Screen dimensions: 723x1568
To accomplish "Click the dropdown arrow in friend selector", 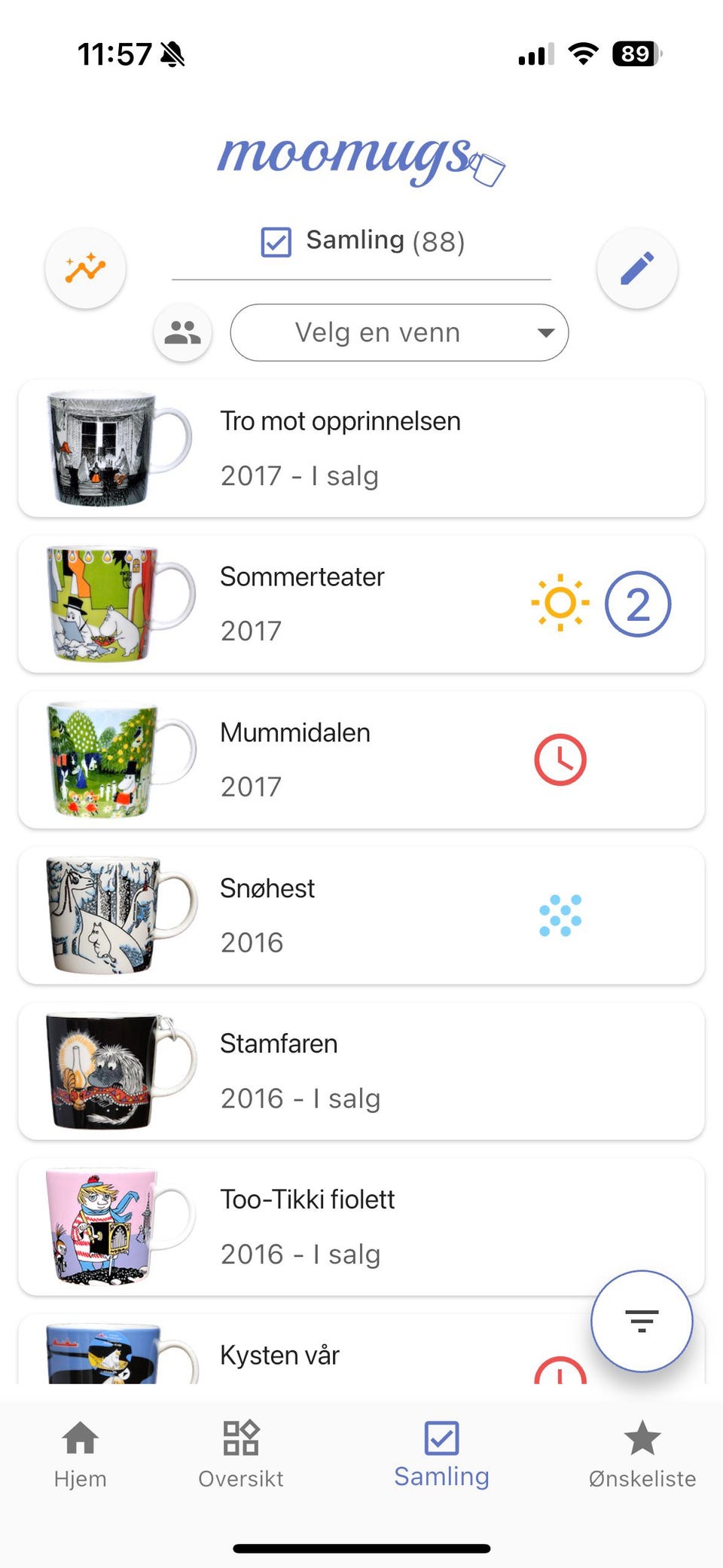I will tap(545, 332).
